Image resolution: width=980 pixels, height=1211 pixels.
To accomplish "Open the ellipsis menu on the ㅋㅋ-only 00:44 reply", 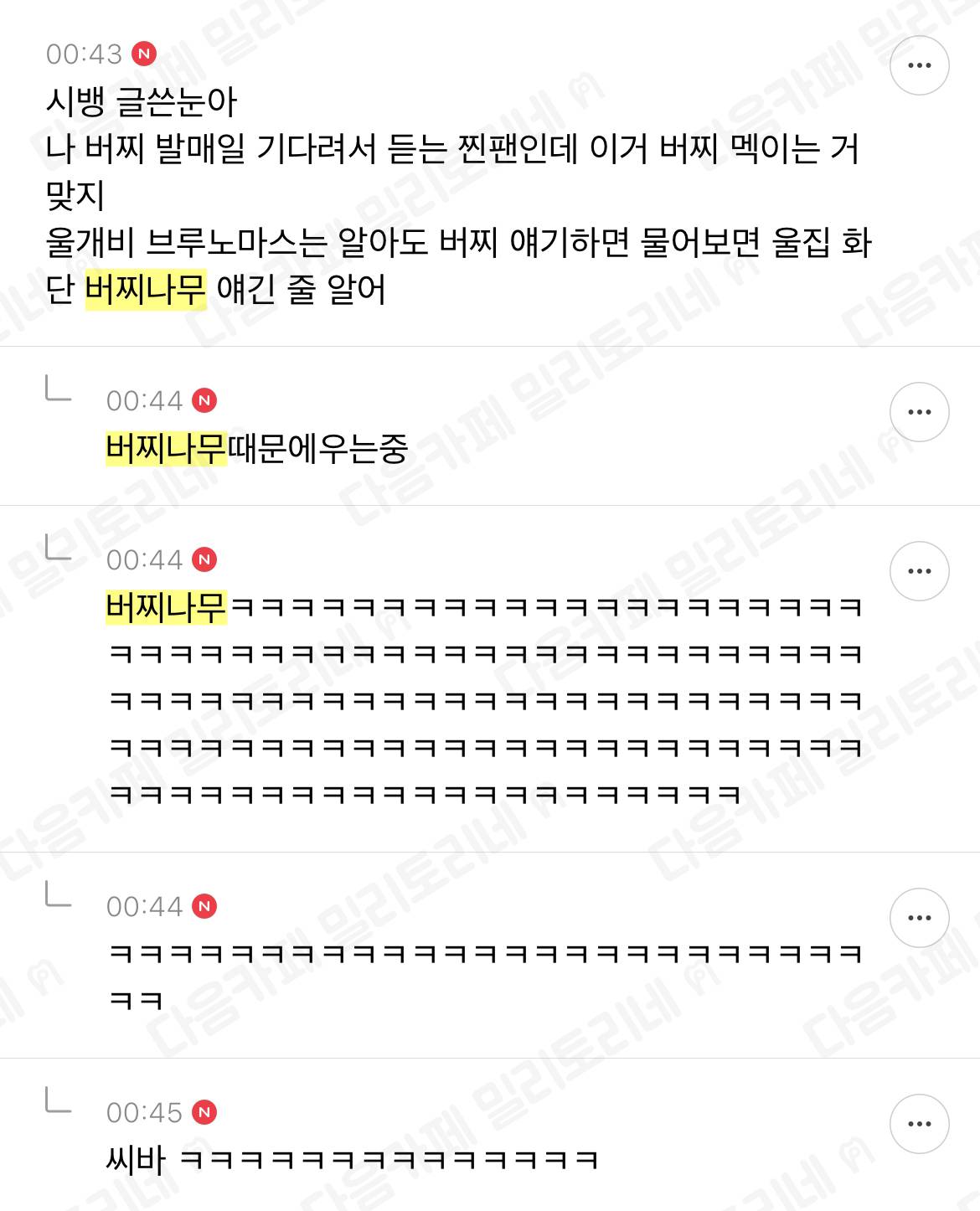I will pos(920,920).
